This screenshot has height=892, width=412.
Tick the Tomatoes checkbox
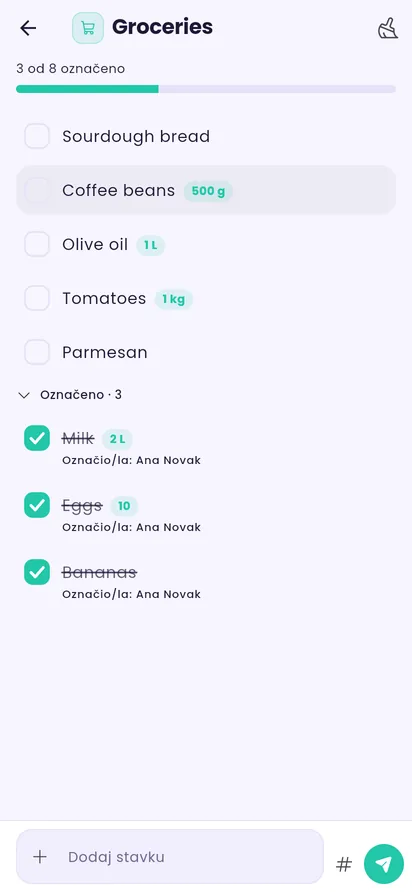pos(37,299)
